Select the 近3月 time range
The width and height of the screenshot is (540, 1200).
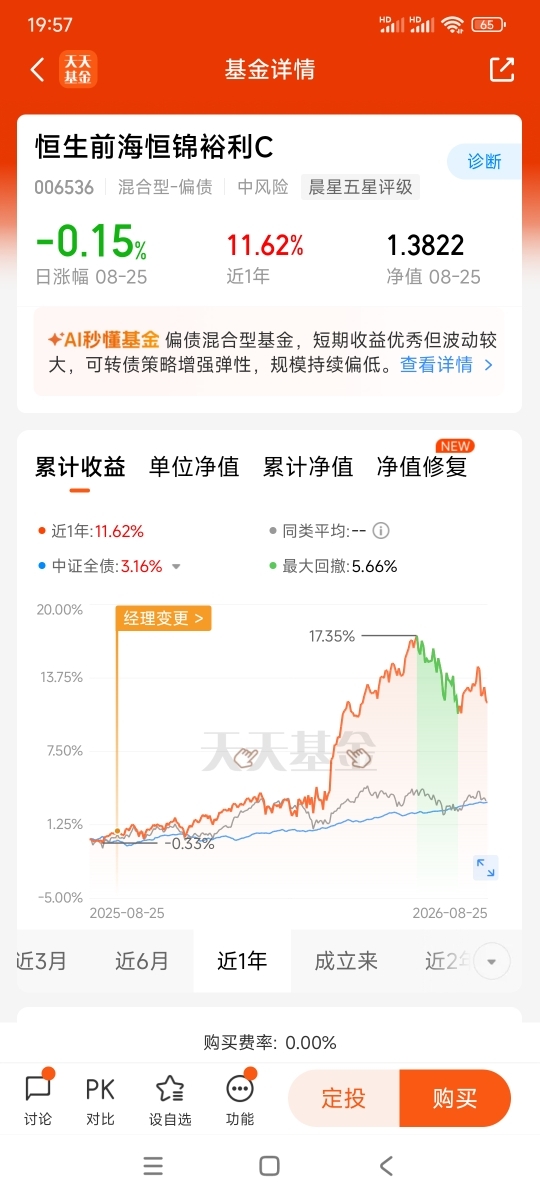pos(42,962)
